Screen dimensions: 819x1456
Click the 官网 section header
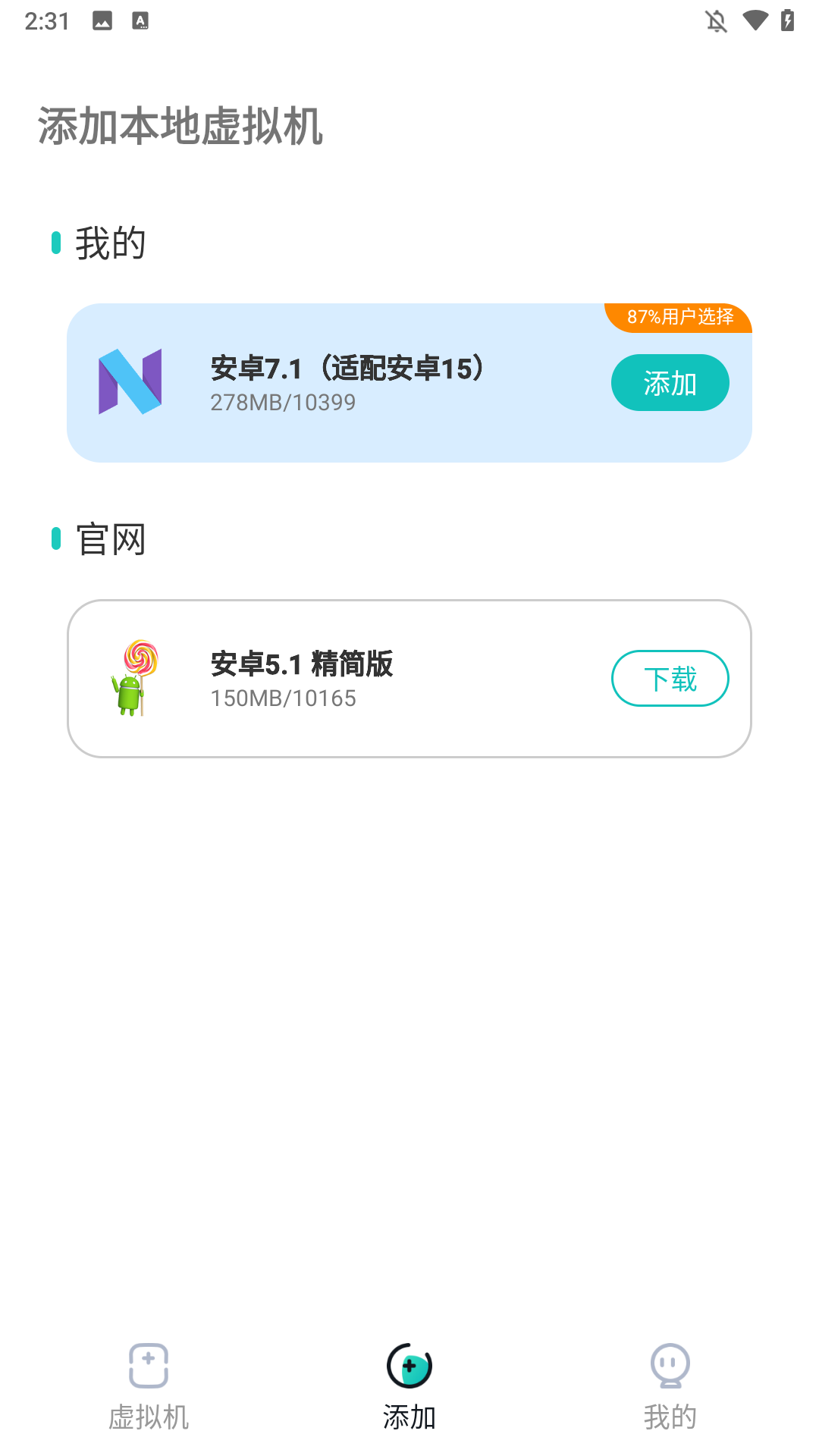(x=108, y=540)
